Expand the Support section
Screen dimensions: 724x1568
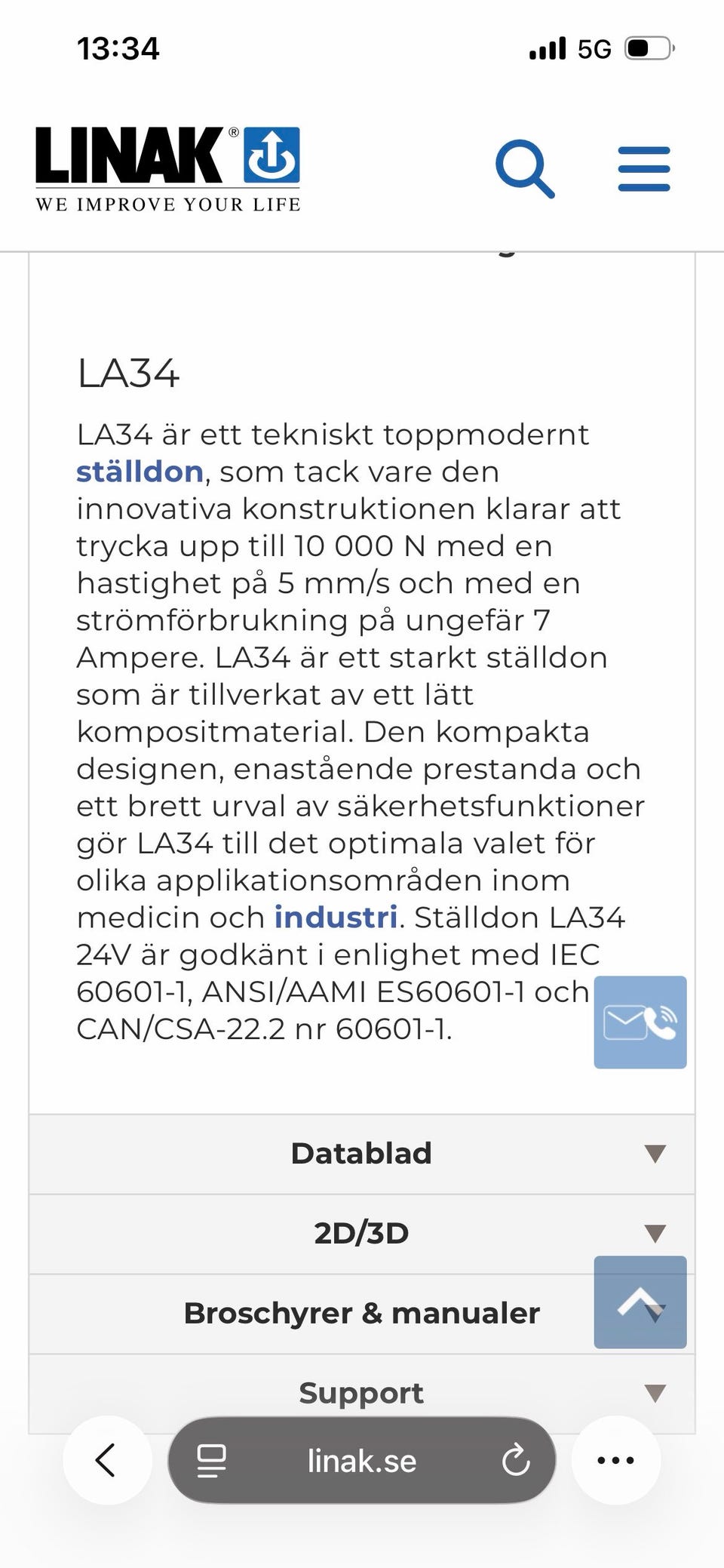click(x=362, y=1393)
